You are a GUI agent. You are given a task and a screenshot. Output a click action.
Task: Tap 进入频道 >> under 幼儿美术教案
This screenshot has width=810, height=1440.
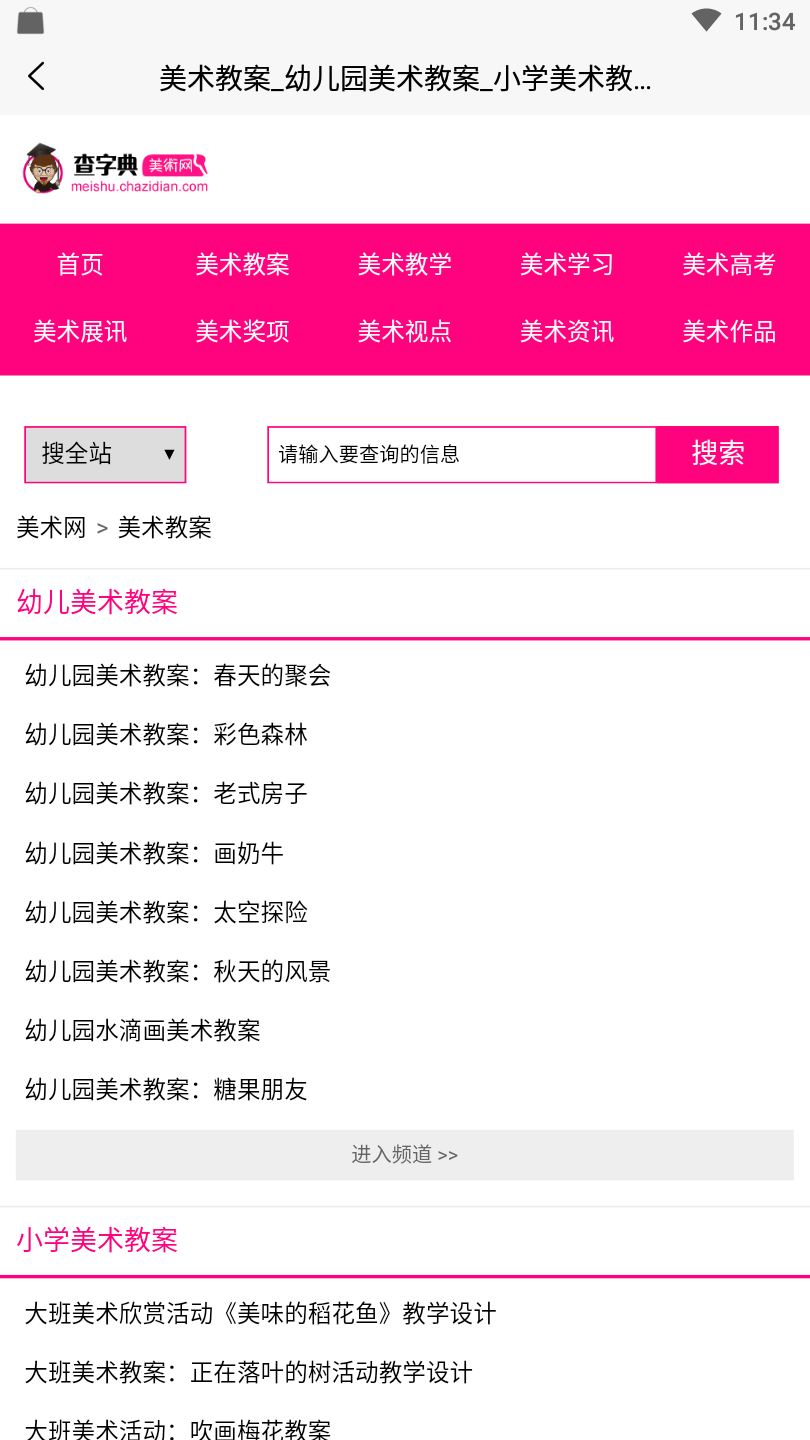point(405,1155)
